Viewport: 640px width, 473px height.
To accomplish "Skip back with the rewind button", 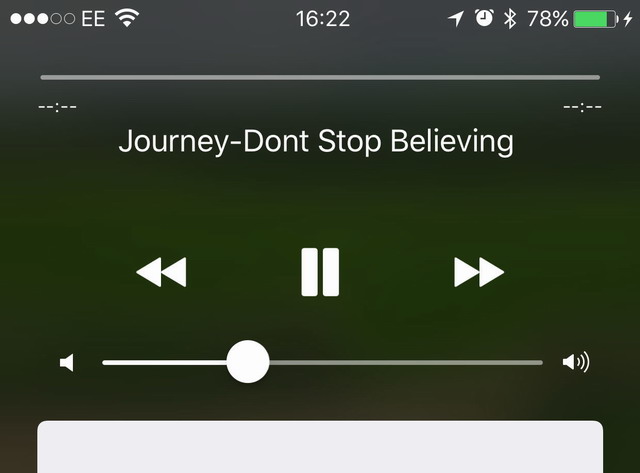I will click(x=161, y=272).
